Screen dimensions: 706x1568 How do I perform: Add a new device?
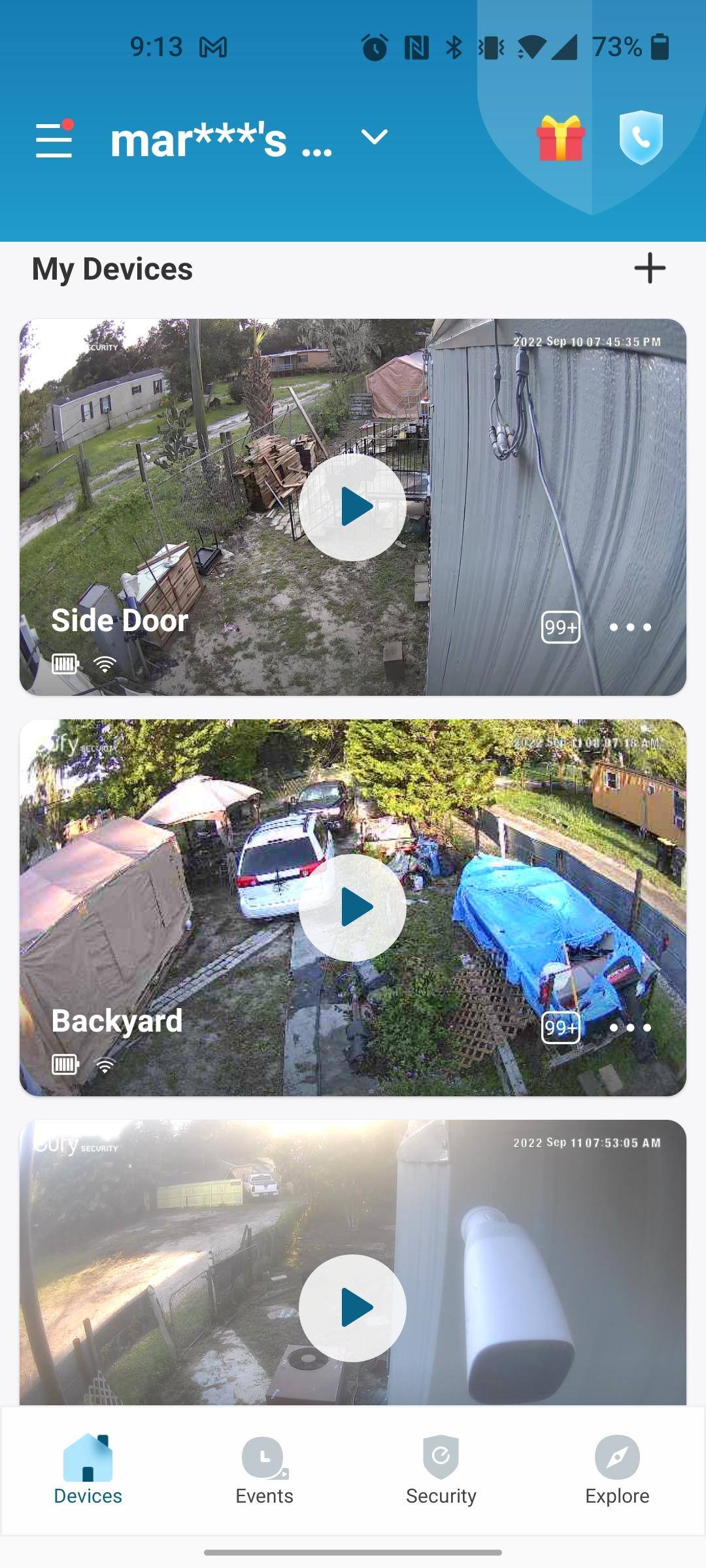point(650,269)
